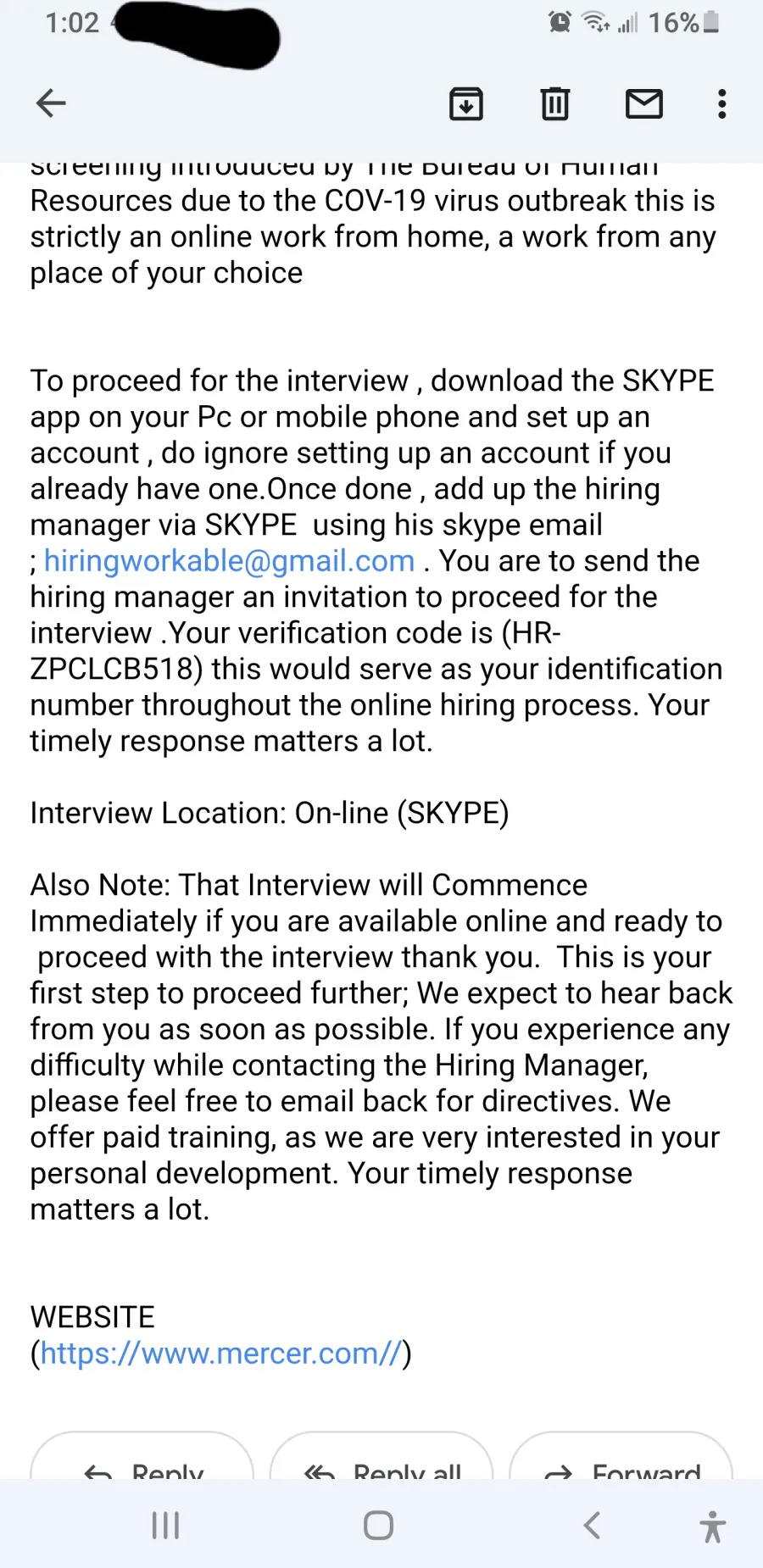Tap the hiringworkable@gmail.com email link

click(229, 561)
